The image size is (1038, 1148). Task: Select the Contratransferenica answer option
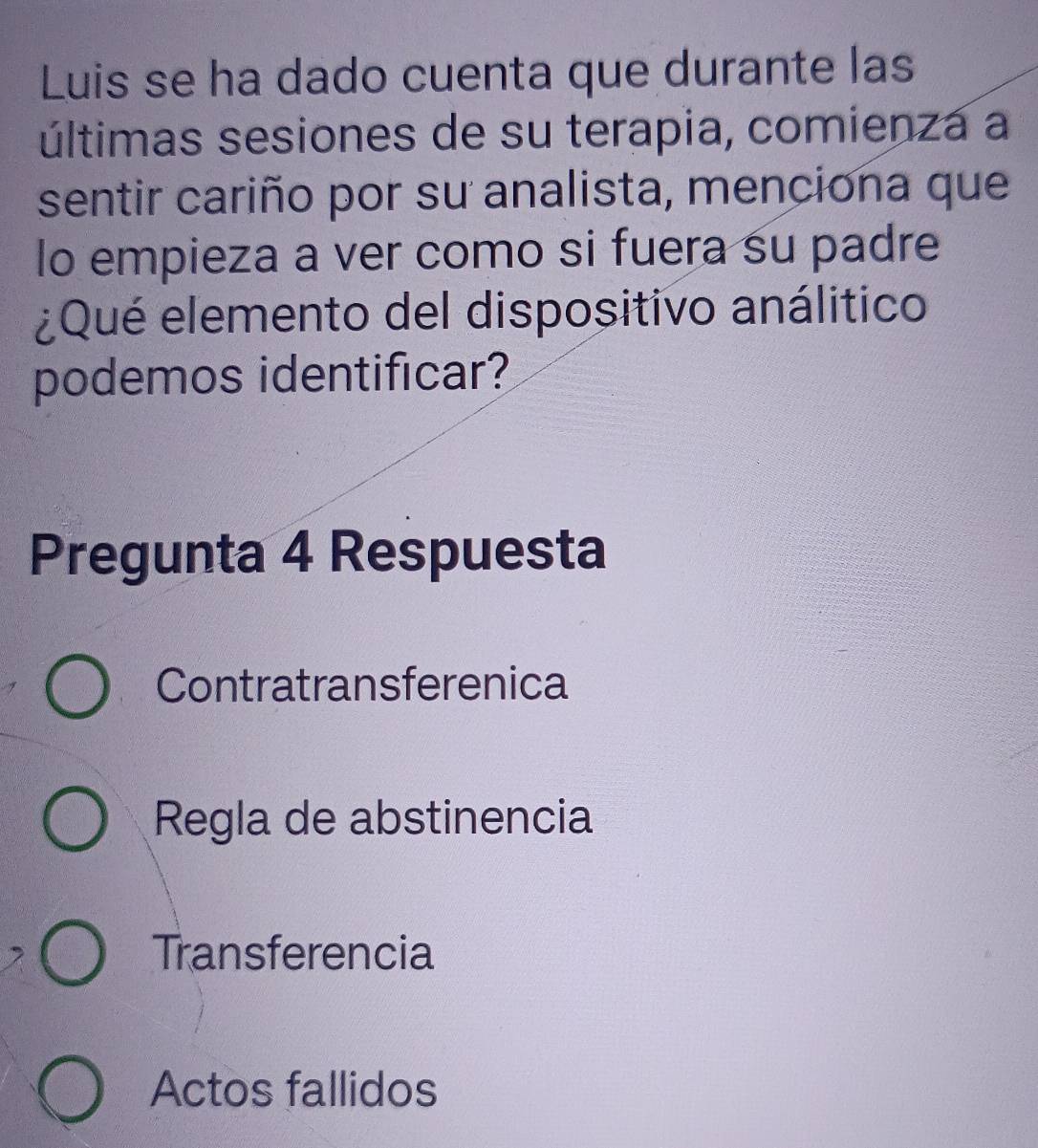click(x=76, y=686)
